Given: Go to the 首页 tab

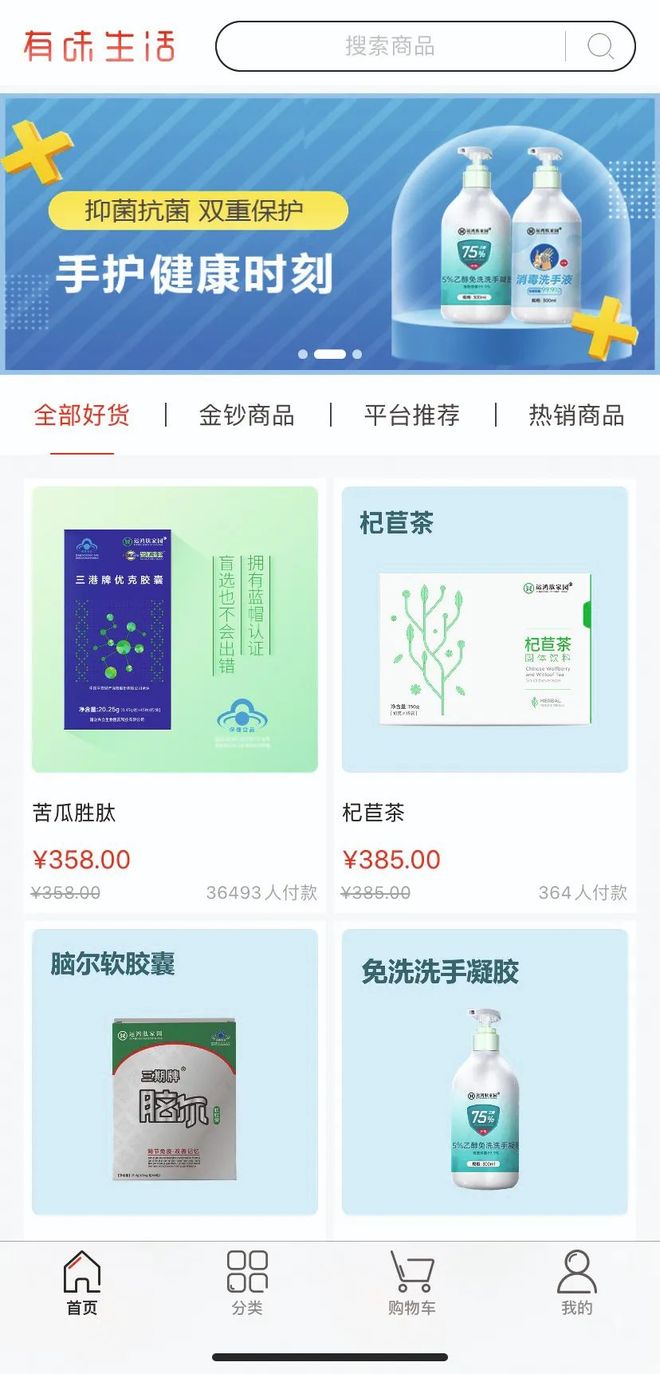Looking at the screenshot, I should [x=82, y=1285].
